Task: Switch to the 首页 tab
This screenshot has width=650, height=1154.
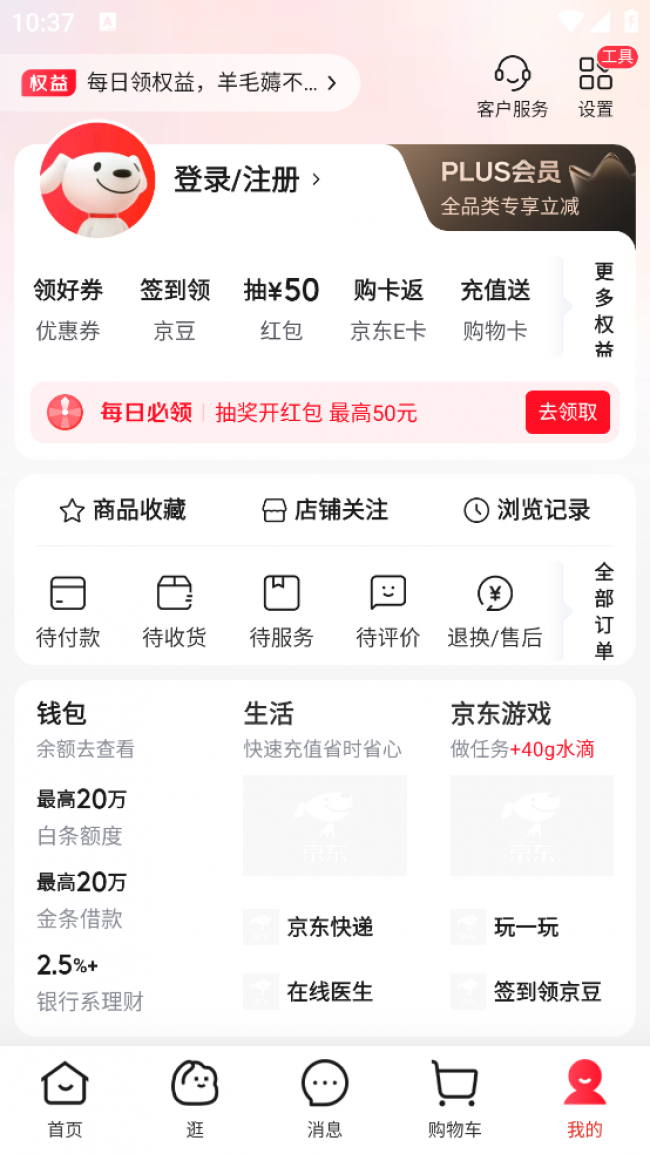Action: coord(65,1100)
